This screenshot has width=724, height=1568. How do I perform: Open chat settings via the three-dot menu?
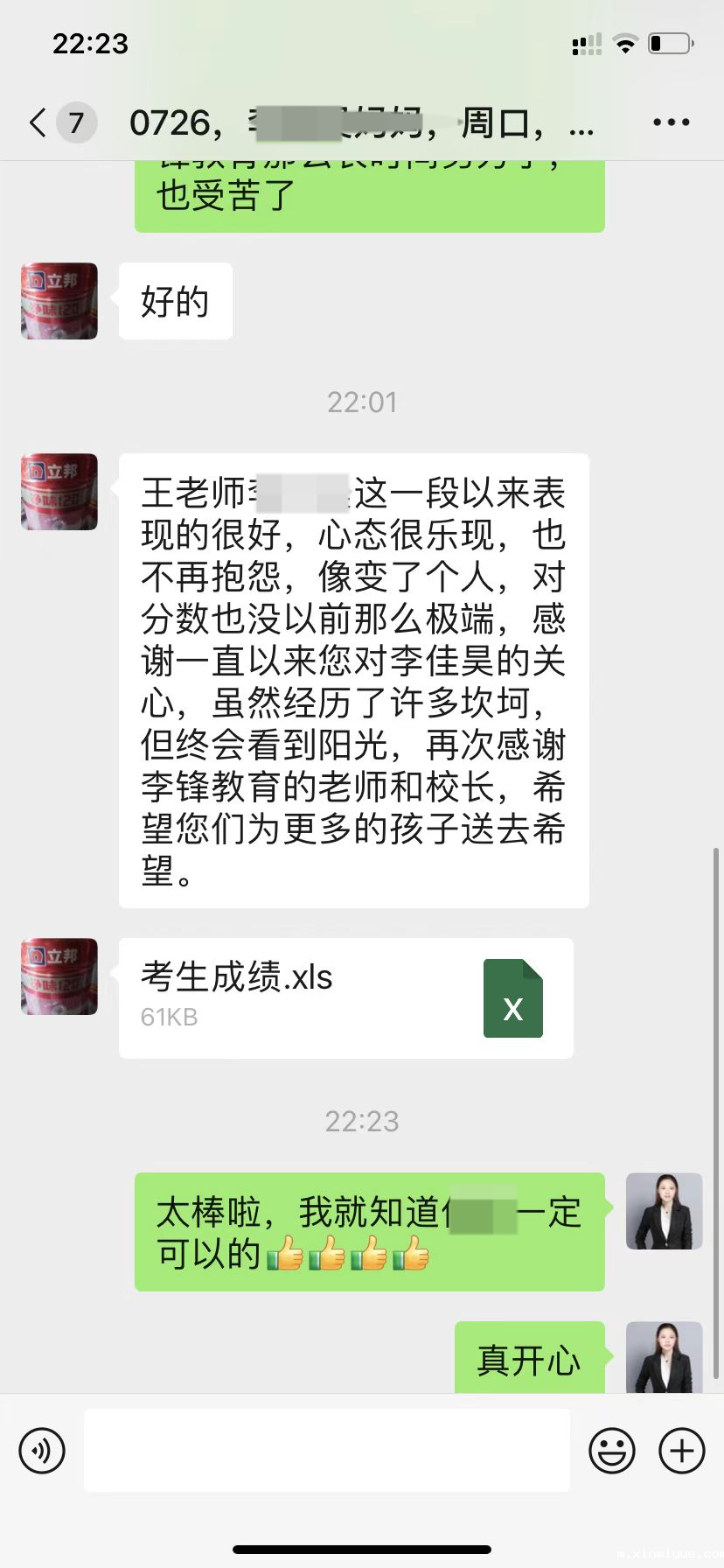670,122
